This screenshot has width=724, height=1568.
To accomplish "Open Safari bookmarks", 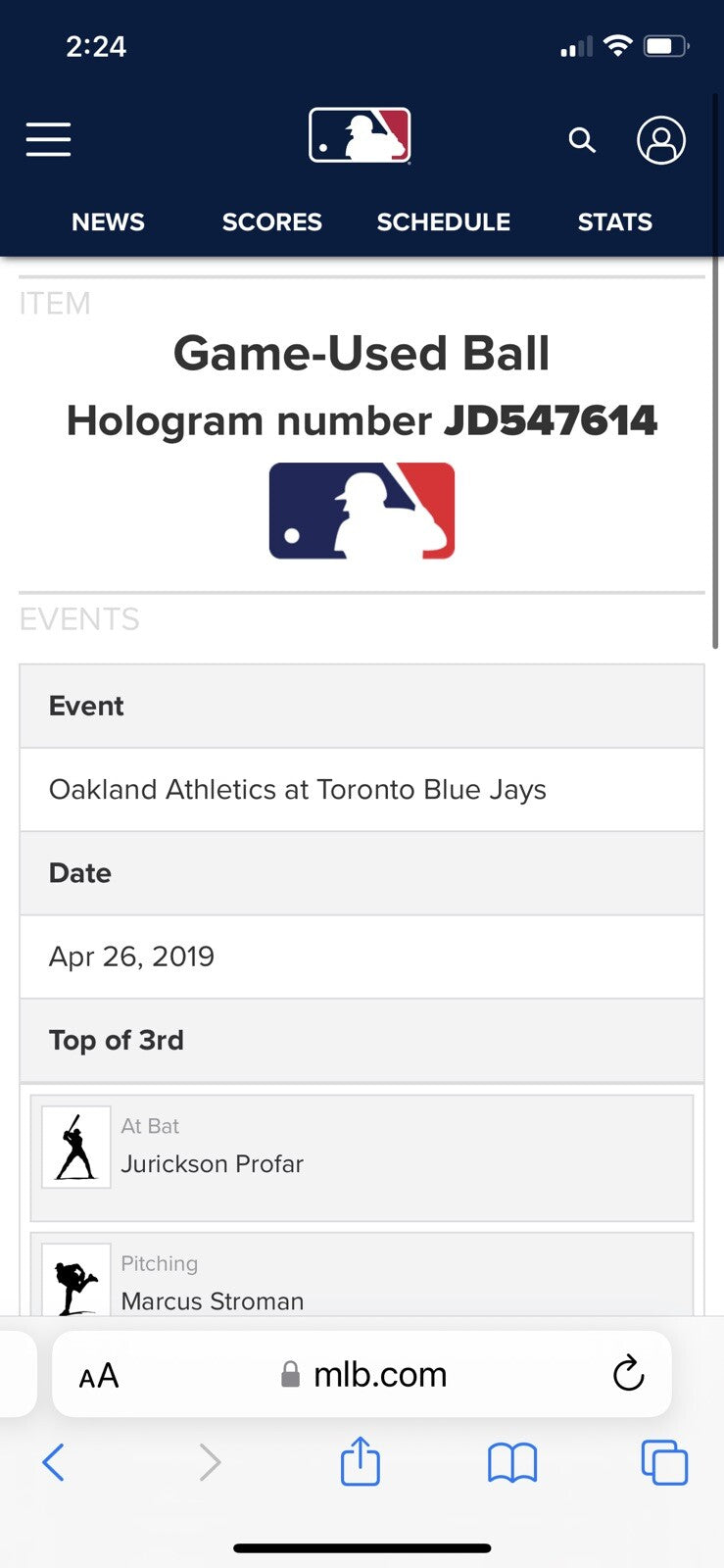I will point(512,1463).
